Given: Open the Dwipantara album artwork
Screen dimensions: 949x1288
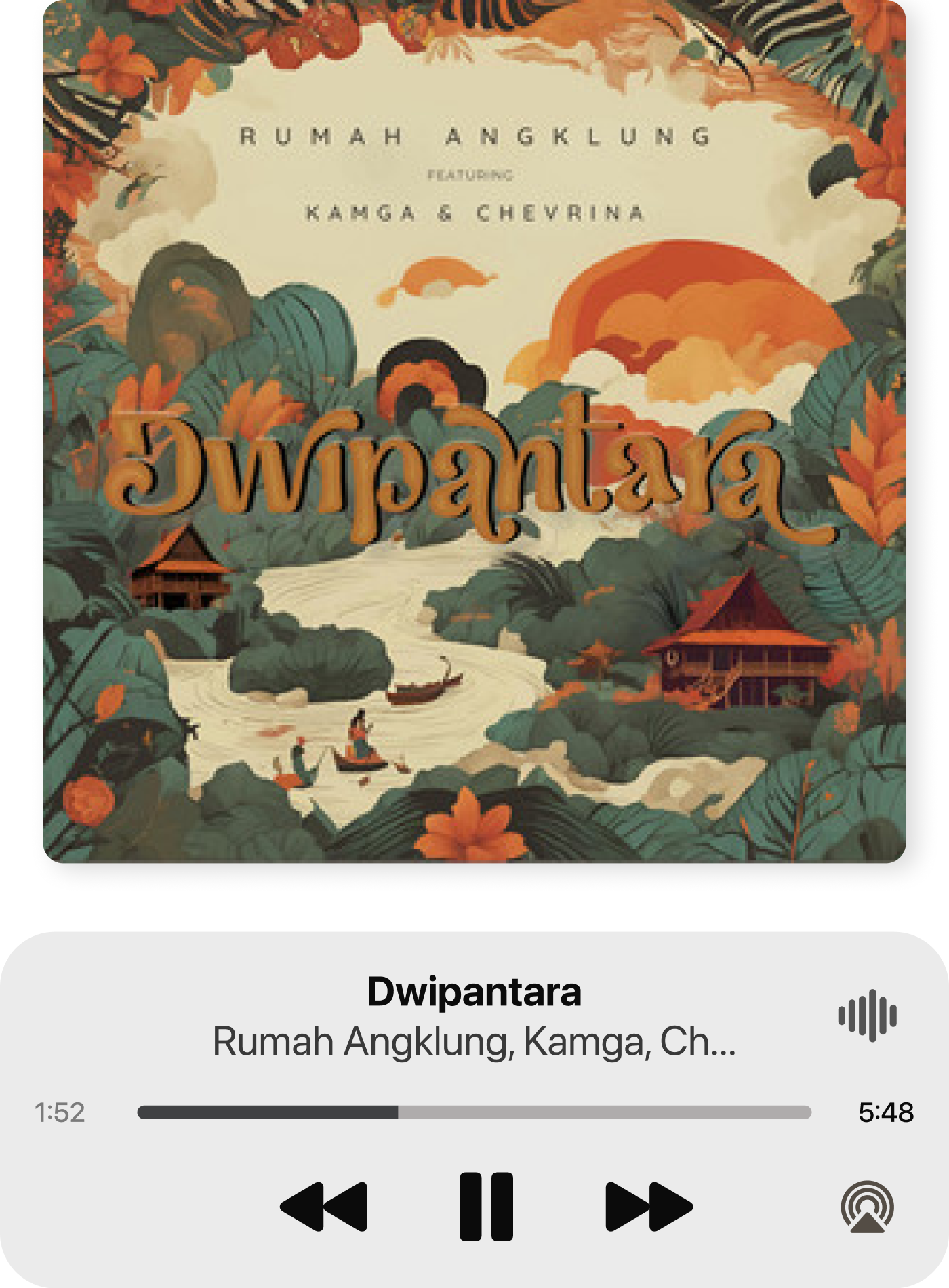Looking at the screenshot, I should (x=474, y=431).
